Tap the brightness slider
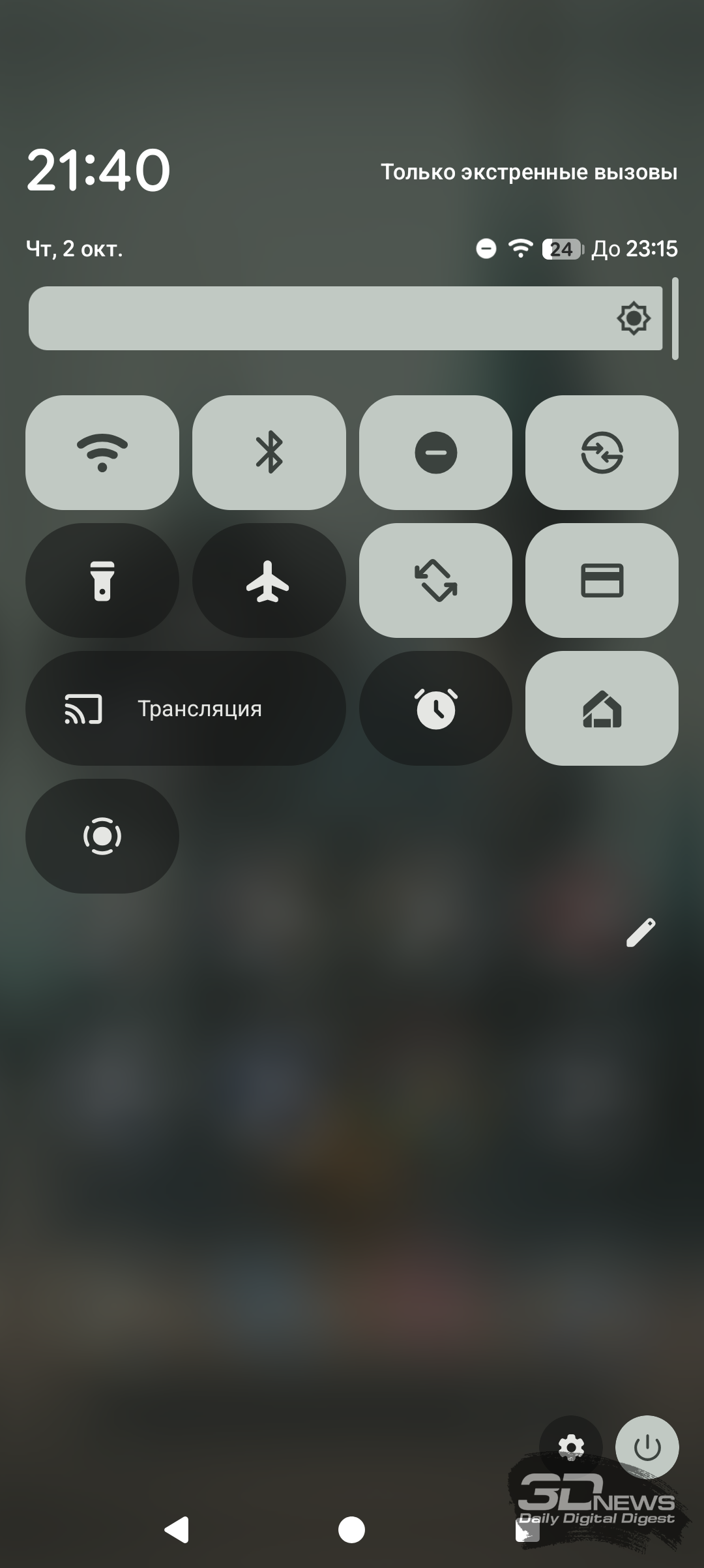The image size is (704, 1568). 345,318
